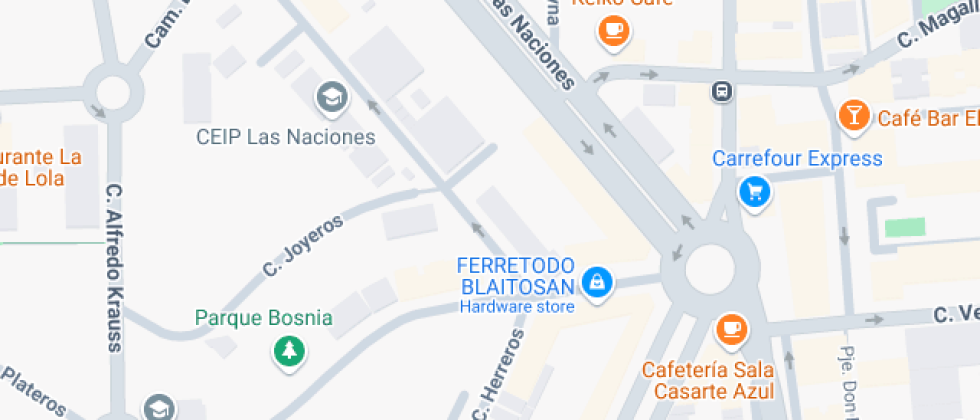Select the Cafetería Sala Casarte Azul pin
The width and height of the screenshot is (980, 420).
pyautogui.click(x=731, y=329)
